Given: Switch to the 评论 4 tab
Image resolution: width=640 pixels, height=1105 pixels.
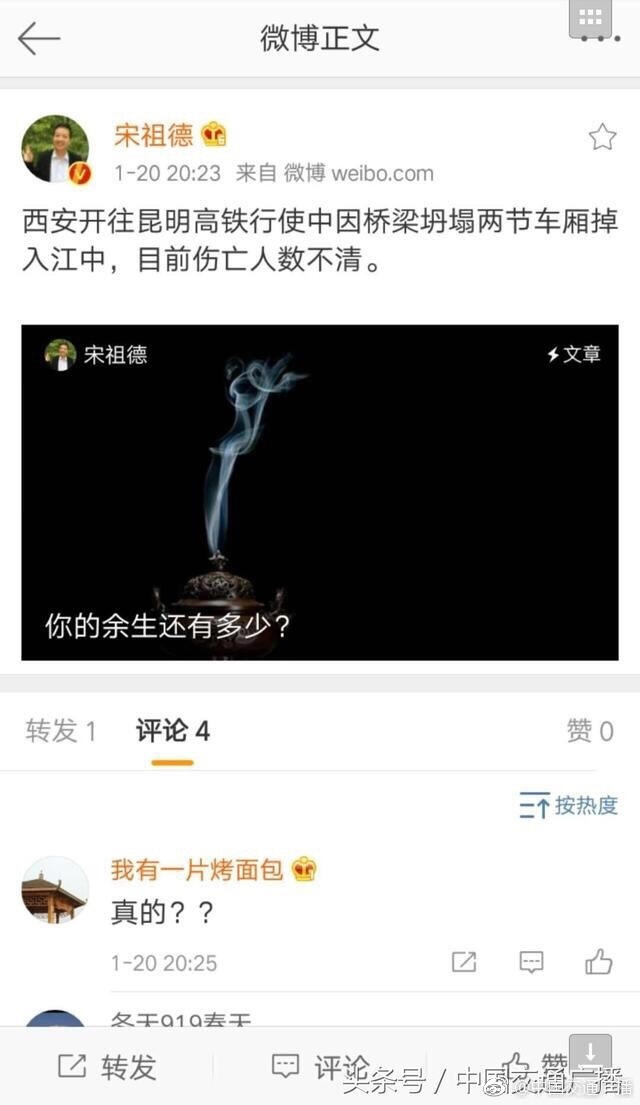Looking at the screenshot, I should pyautogui.click(x=172, y=731).
